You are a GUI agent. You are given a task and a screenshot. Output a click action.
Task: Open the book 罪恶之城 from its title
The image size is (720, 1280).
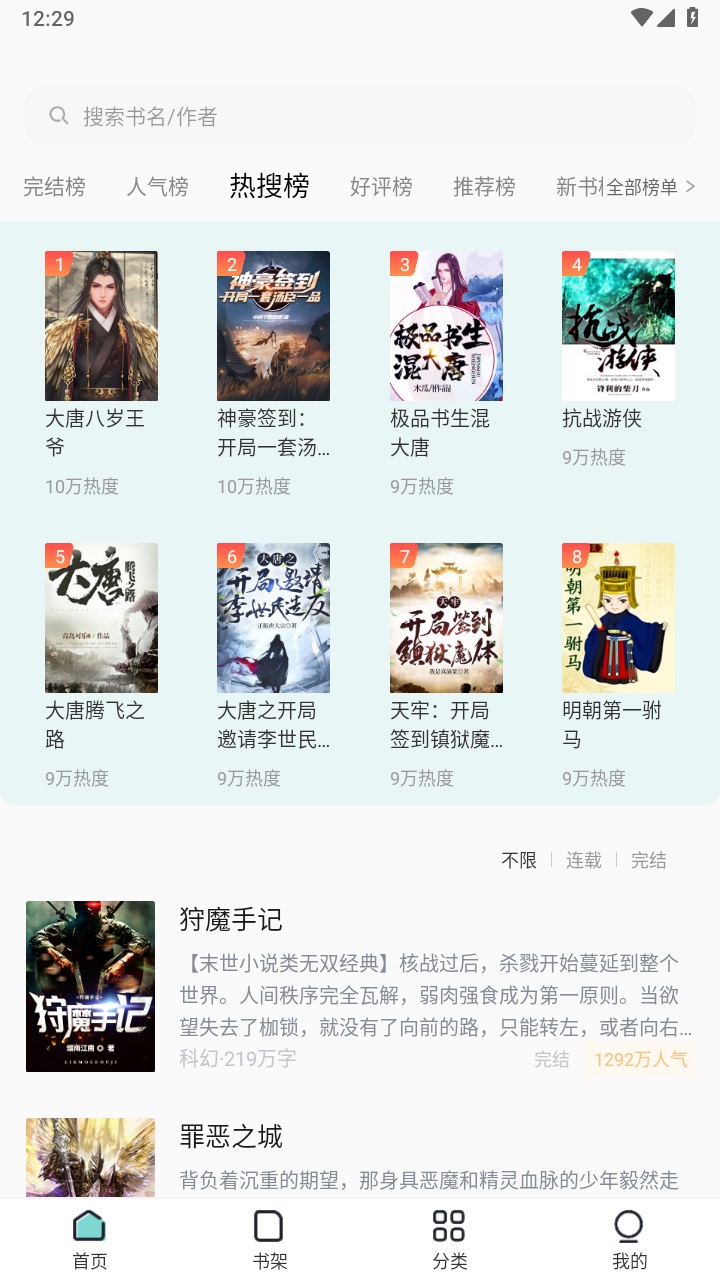point(231,1137)
